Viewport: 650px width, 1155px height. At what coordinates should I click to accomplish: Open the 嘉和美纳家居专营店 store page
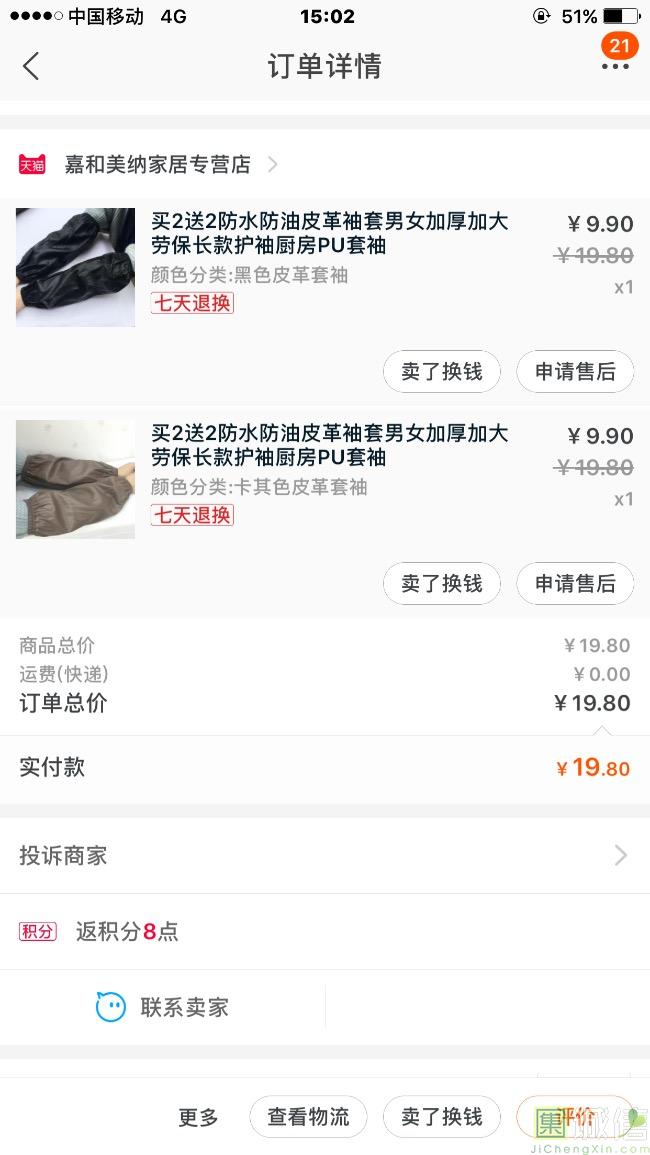[157, 165]
